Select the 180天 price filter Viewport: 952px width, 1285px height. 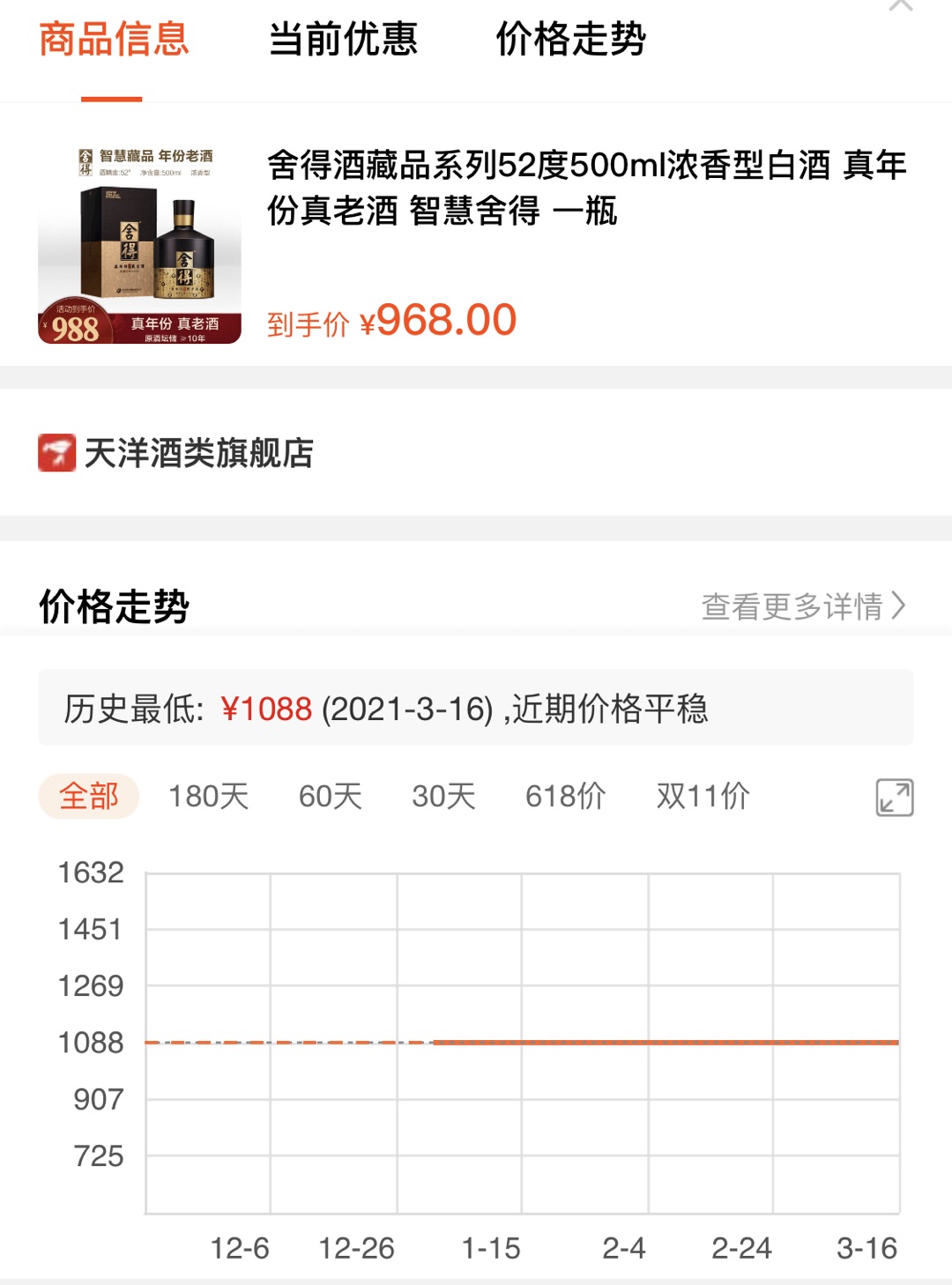tap(209, 795)
